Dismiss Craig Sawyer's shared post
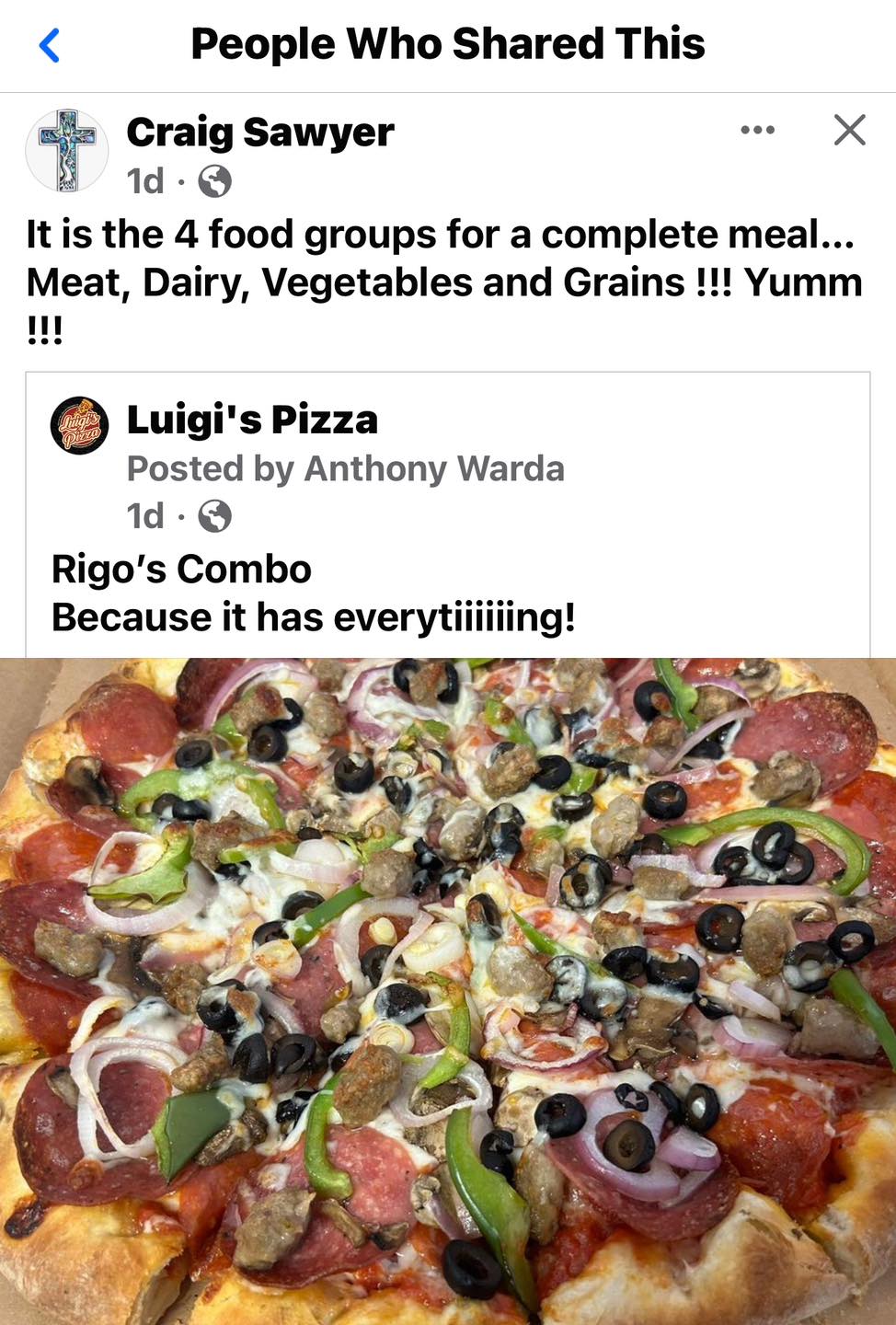 point(849,131)
